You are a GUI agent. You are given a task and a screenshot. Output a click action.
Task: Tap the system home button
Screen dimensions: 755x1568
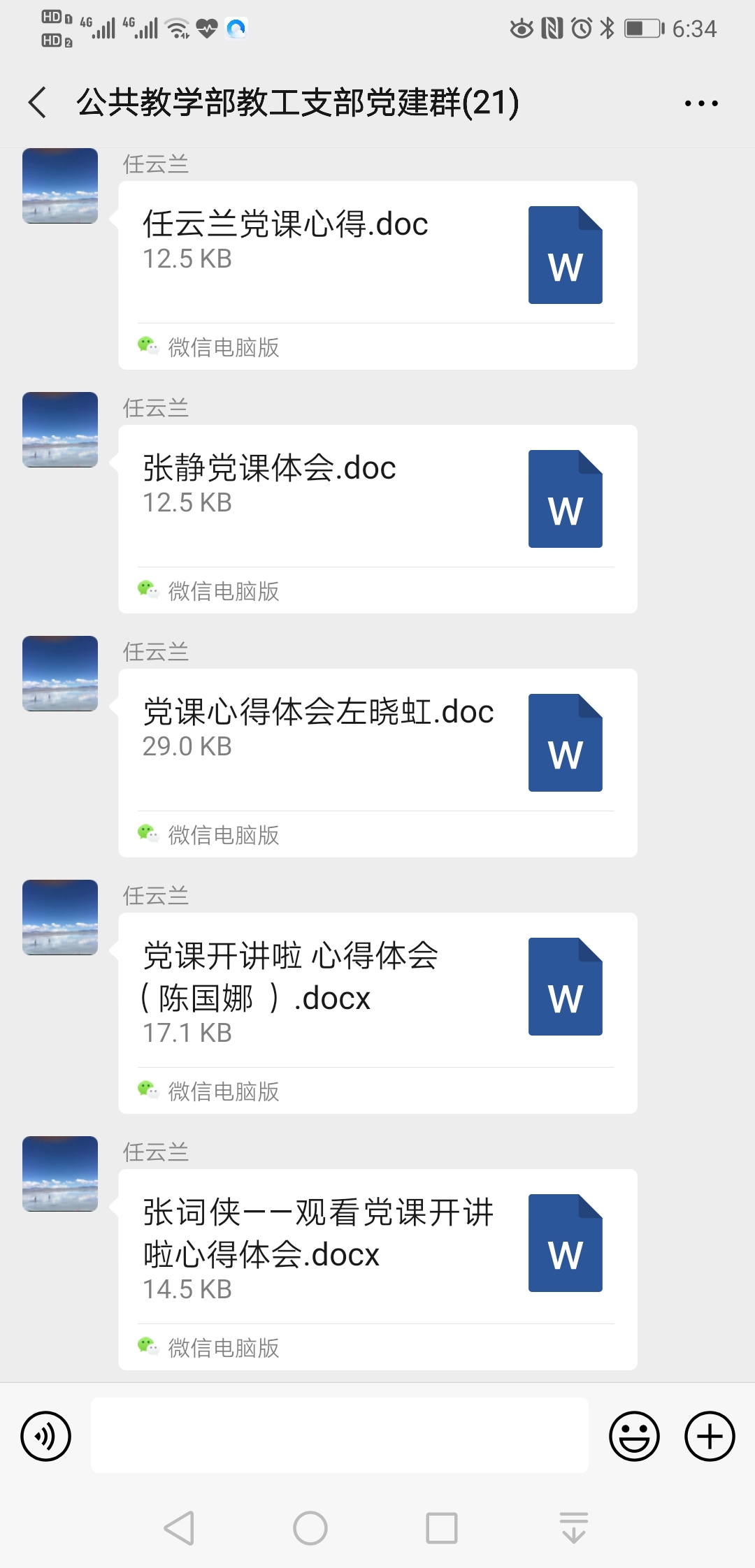[x=310, y=1528]
